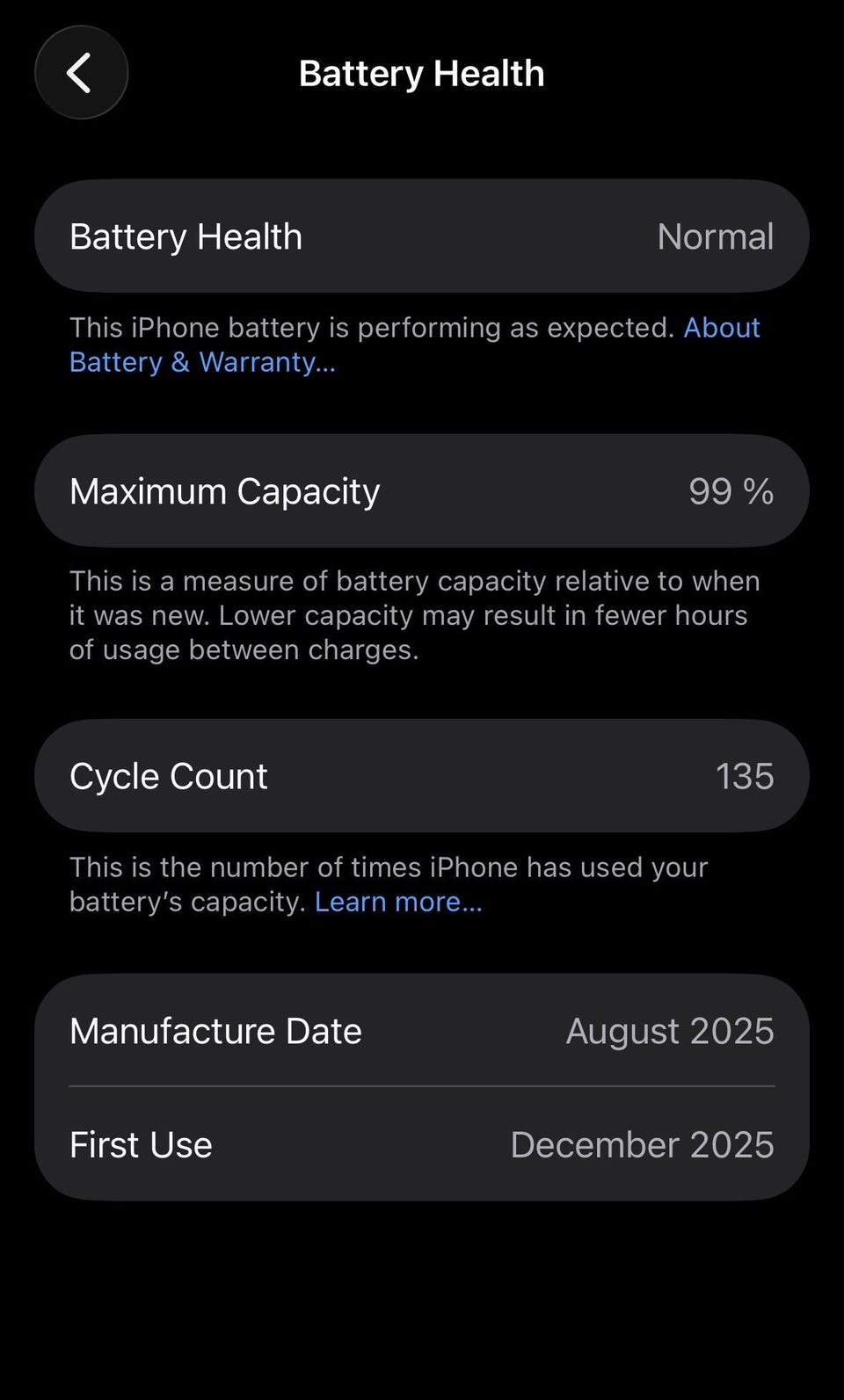Open About Battery & Warranty link
Viewport: 844px width, 1400px height.
(201, 362)
